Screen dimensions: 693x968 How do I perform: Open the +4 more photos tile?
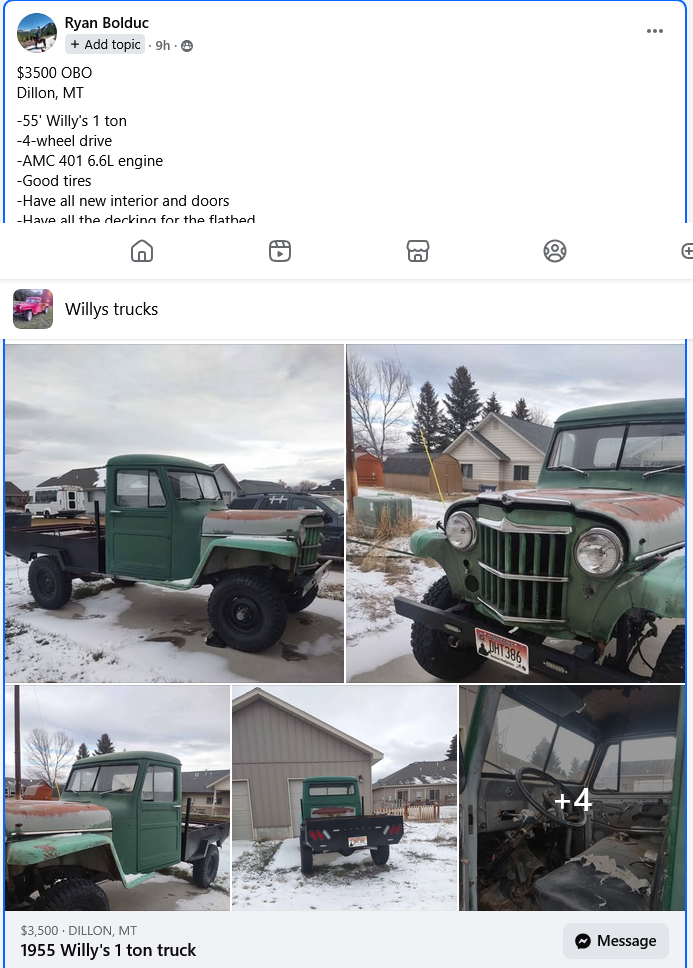[x=572, y=798]
